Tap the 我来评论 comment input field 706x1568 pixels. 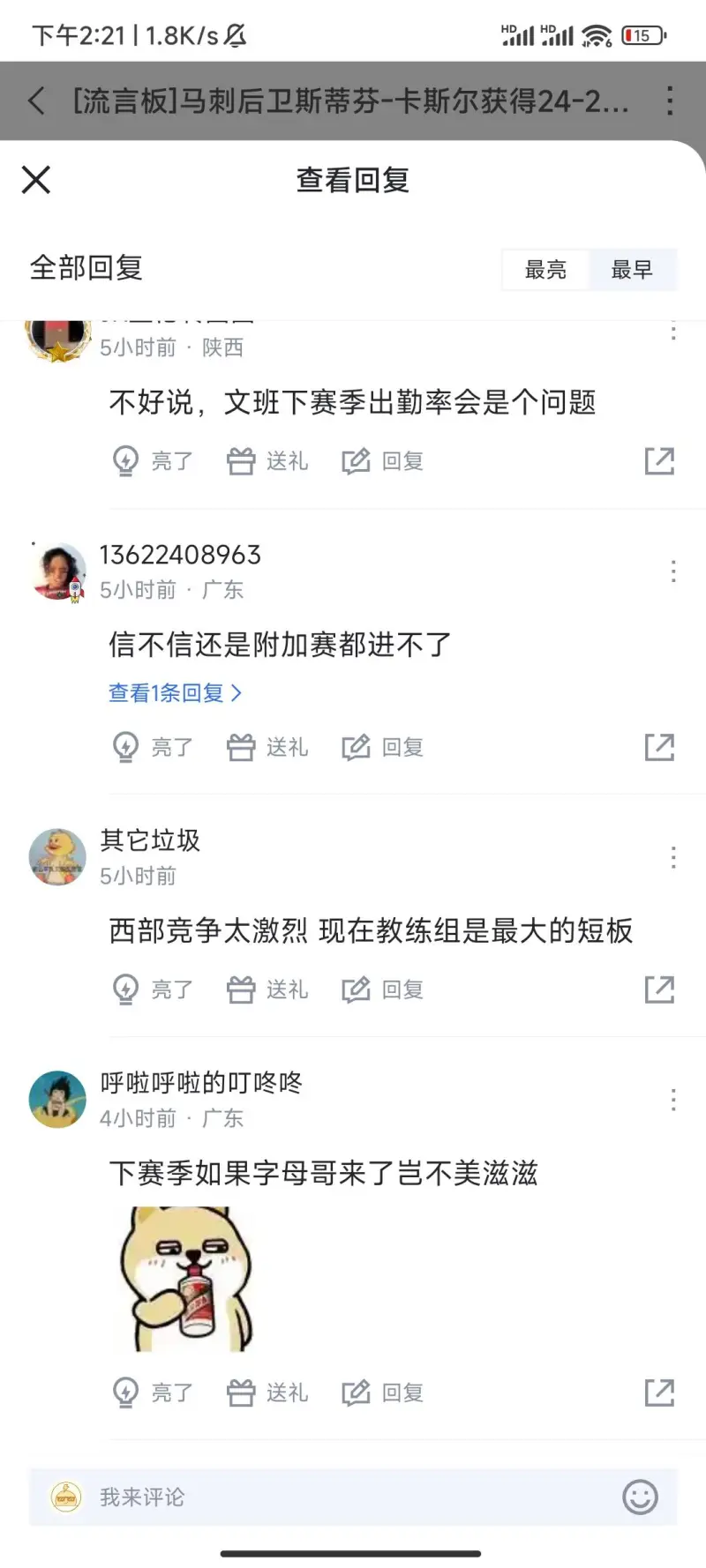point(335,1497)
